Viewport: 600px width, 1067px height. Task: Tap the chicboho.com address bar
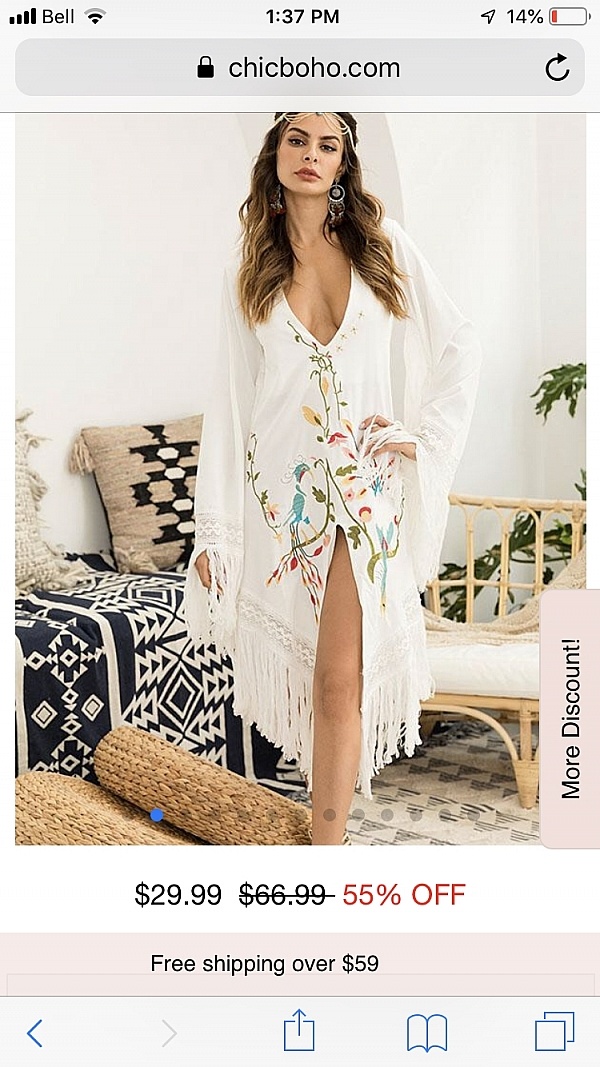pos(300,68)
